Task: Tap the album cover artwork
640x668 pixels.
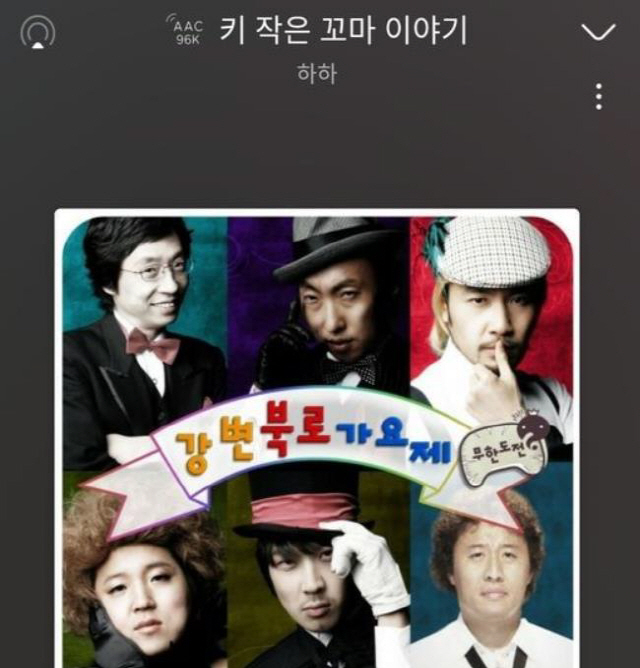Action: [317, 438]
